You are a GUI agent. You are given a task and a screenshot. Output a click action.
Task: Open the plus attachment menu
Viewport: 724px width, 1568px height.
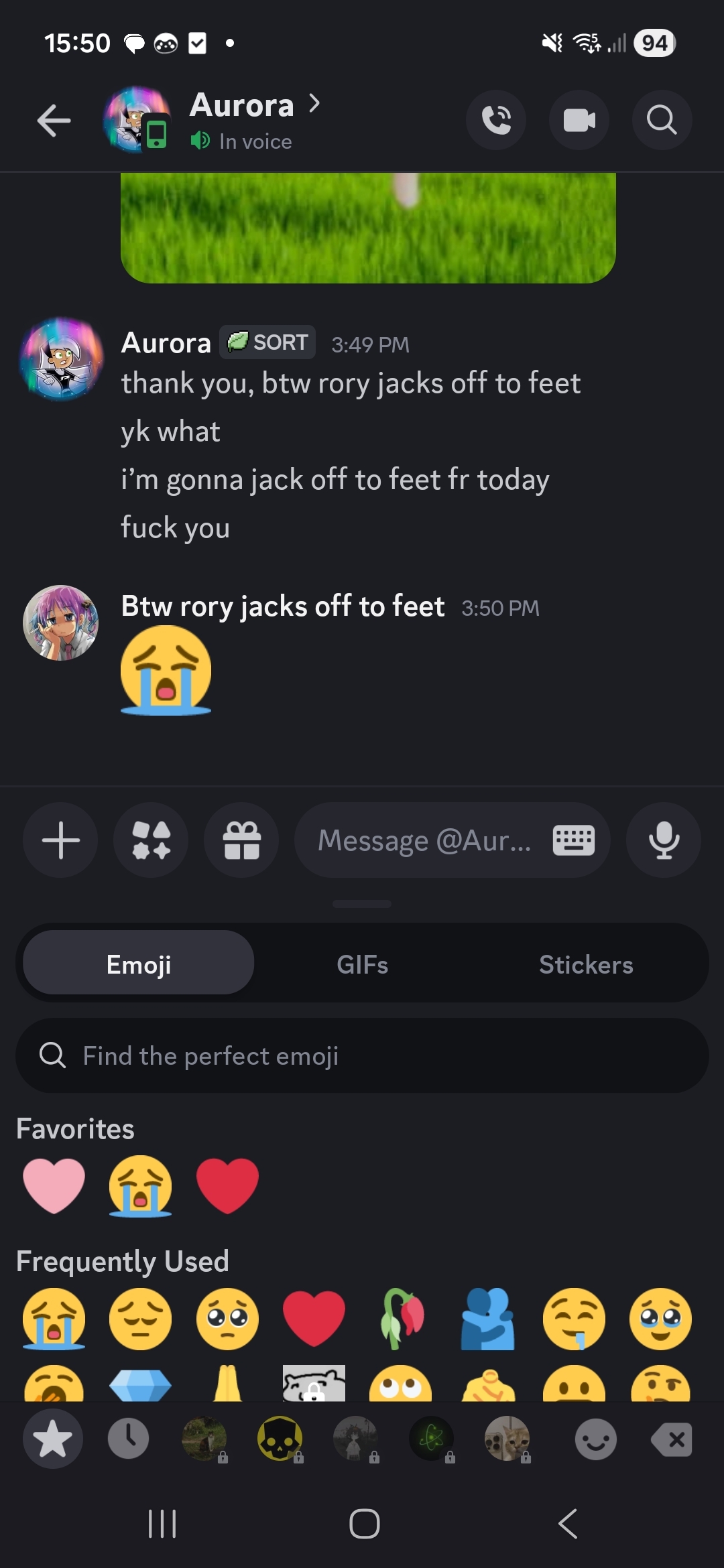pyautogui.click(x=60, y=840)
